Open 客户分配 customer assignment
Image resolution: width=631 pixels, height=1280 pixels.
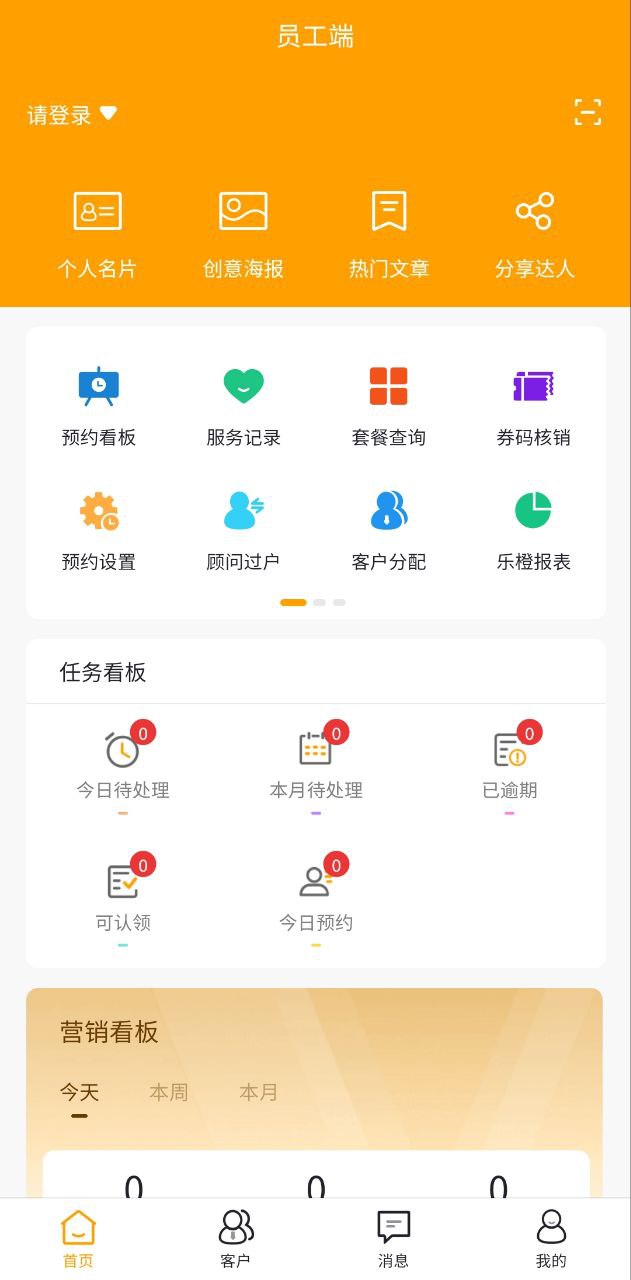coord(388,531)
